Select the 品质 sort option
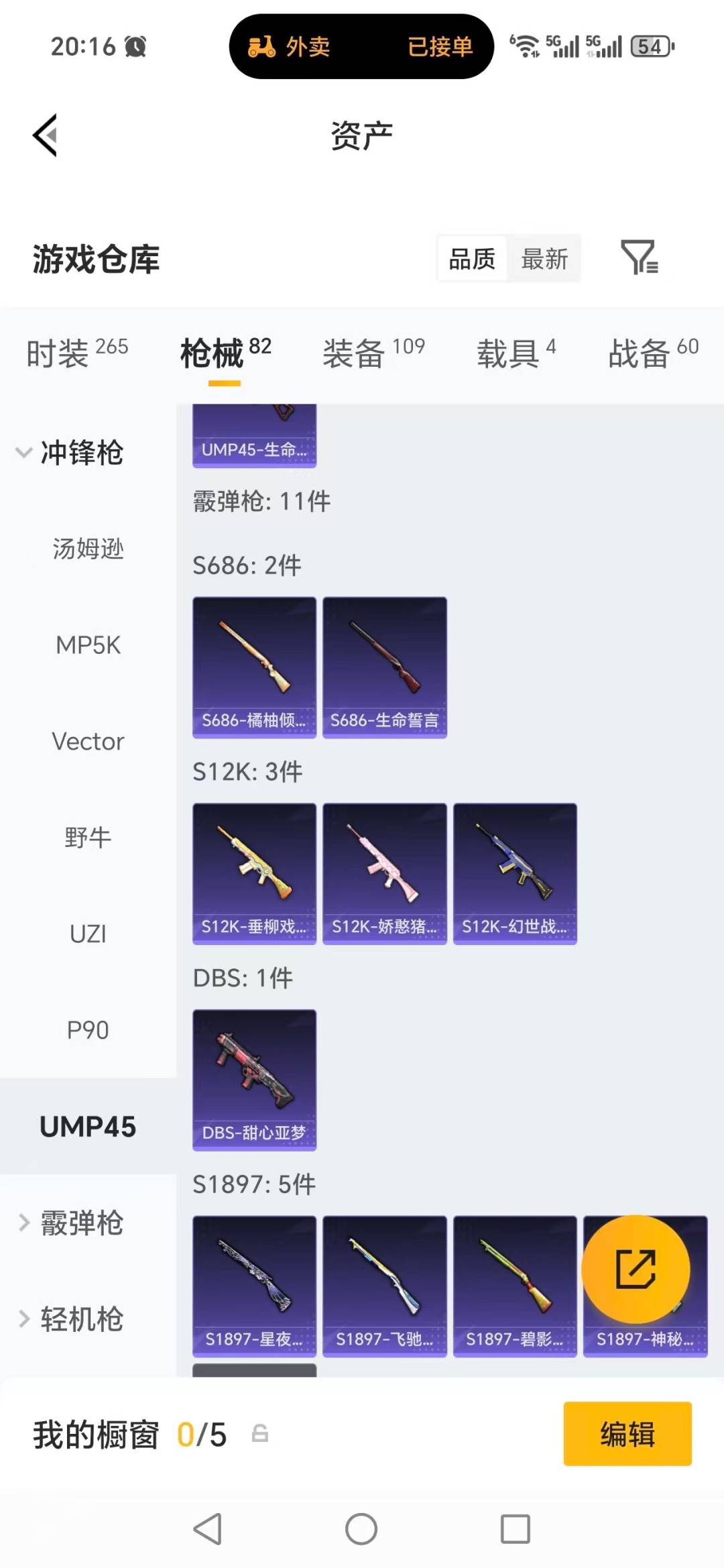Viewport: 724px width, 1568px height. click(472, 258)
